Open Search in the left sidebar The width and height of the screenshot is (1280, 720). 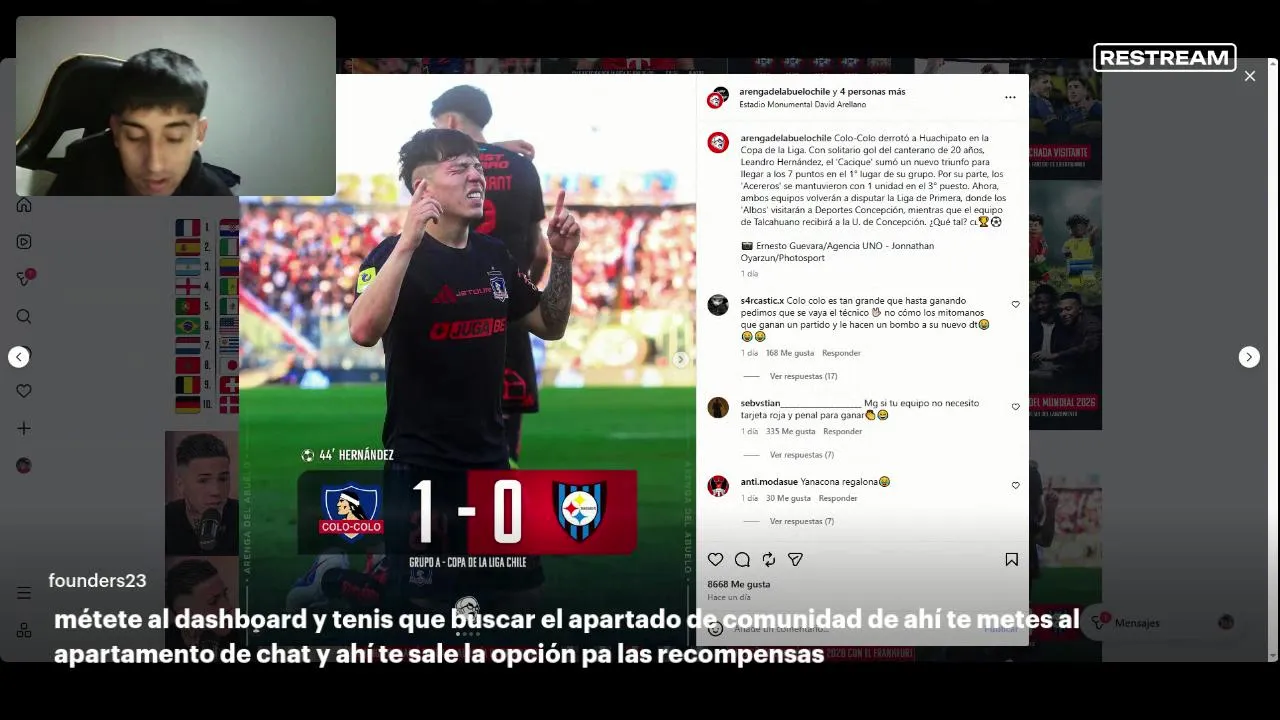(x=24, y=317)
